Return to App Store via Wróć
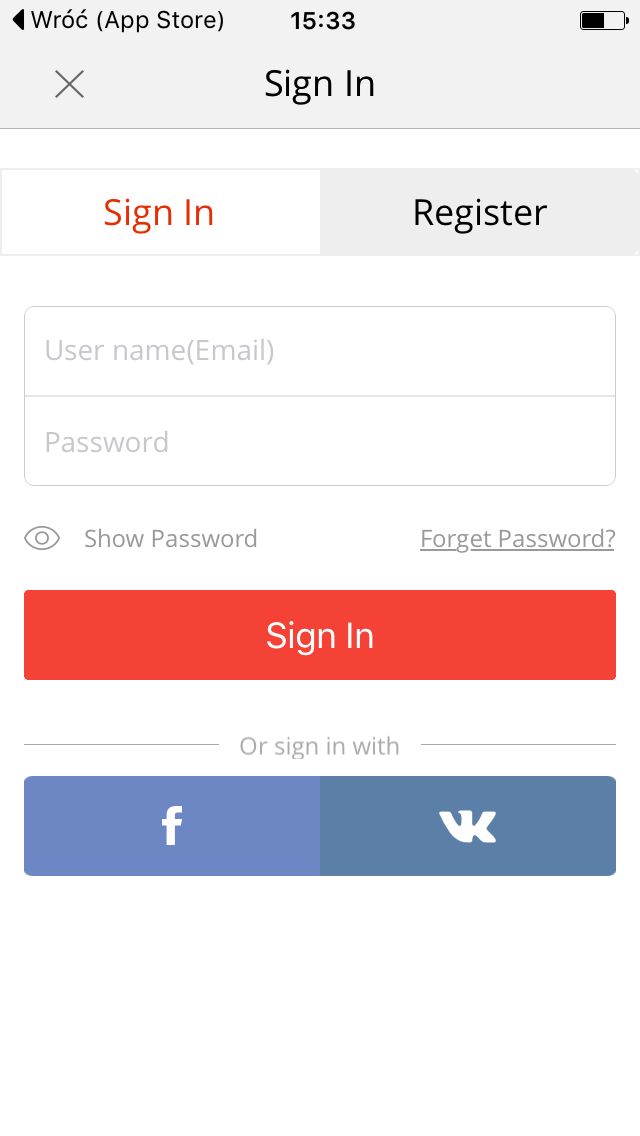 point(119,20)
